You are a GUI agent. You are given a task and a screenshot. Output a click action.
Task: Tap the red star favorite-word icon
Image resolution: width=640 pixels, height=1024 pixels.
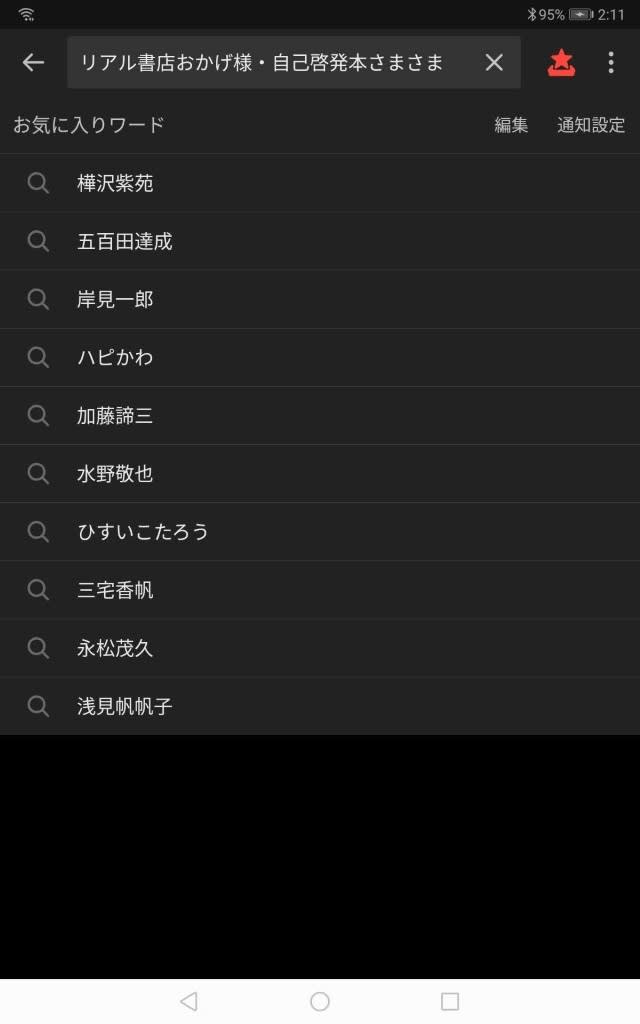(x=562, y=62)
